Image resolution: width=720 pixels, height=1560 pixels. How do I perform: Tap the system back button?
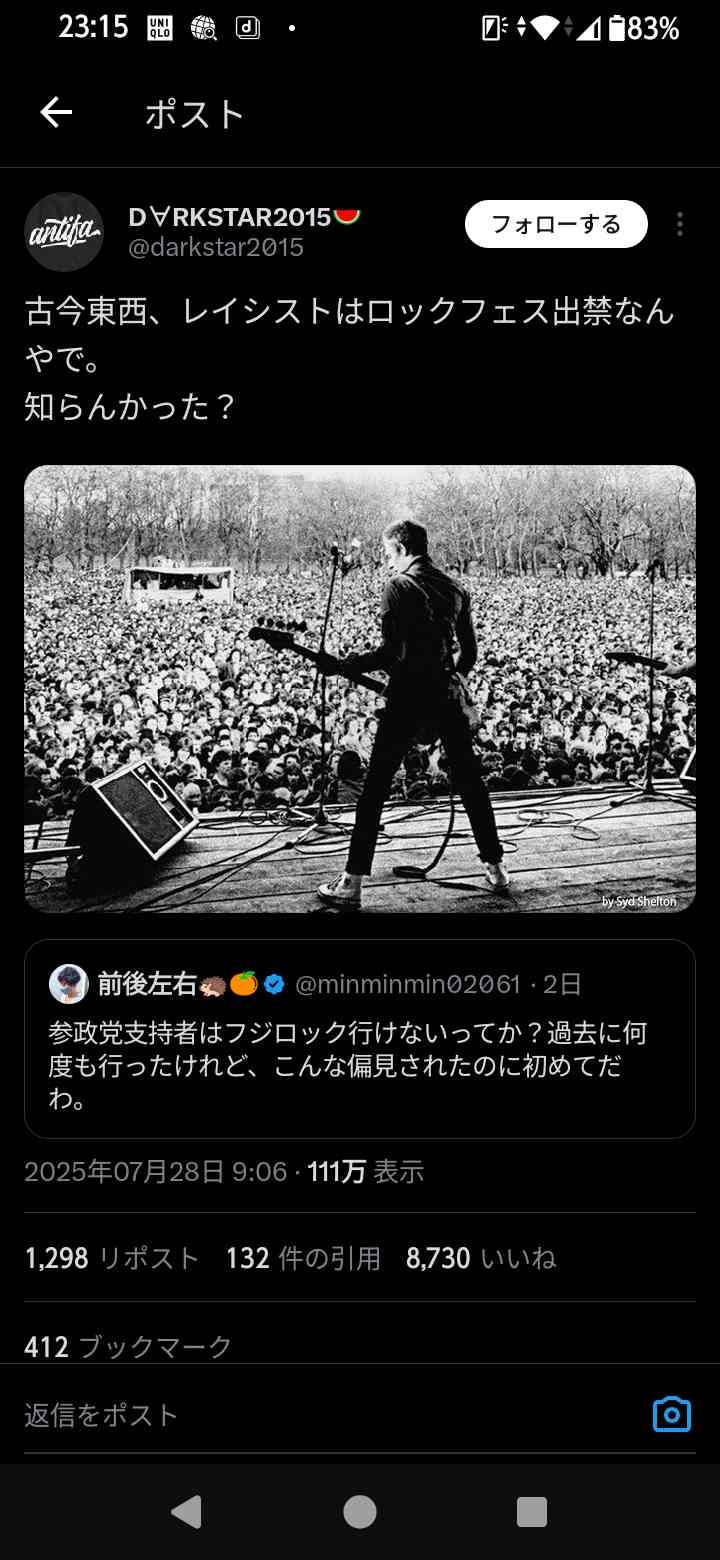pos(186,1512)
